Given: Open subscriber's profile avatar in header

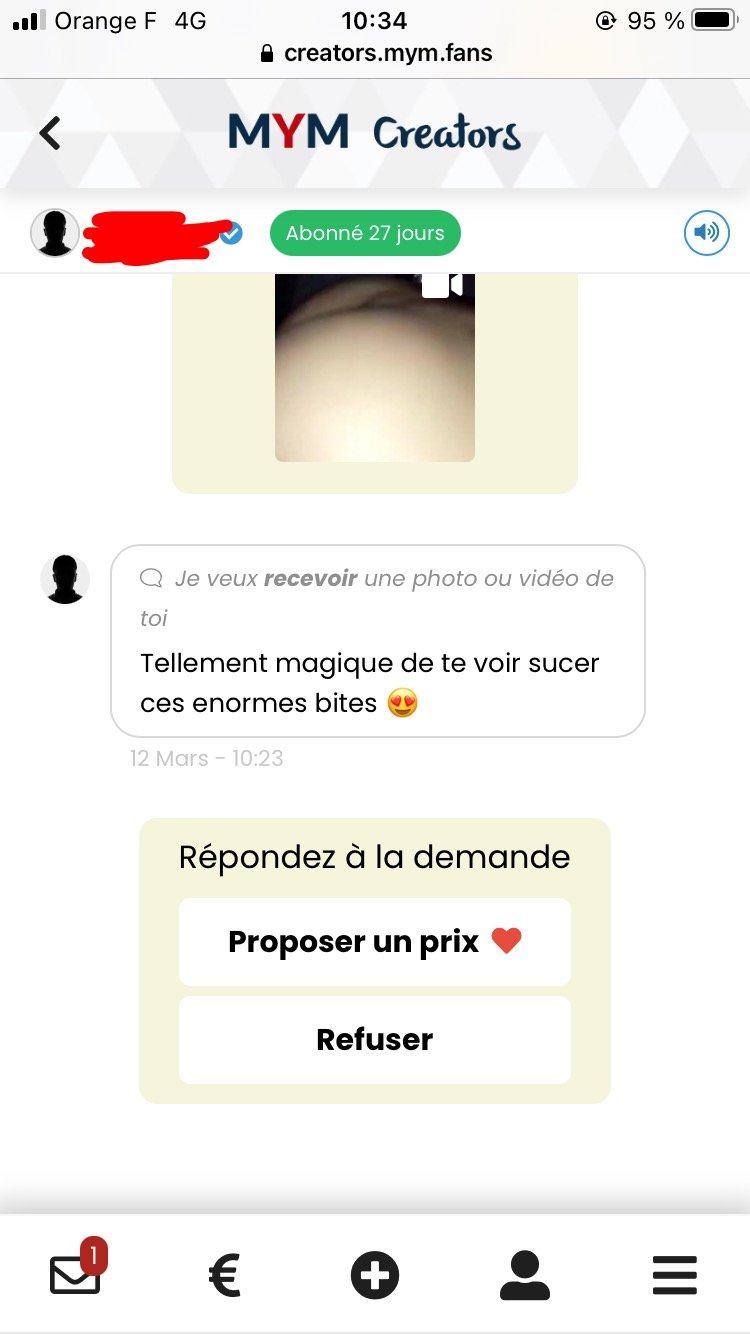Looking at the screenshot, I should (x=55, y=234).
